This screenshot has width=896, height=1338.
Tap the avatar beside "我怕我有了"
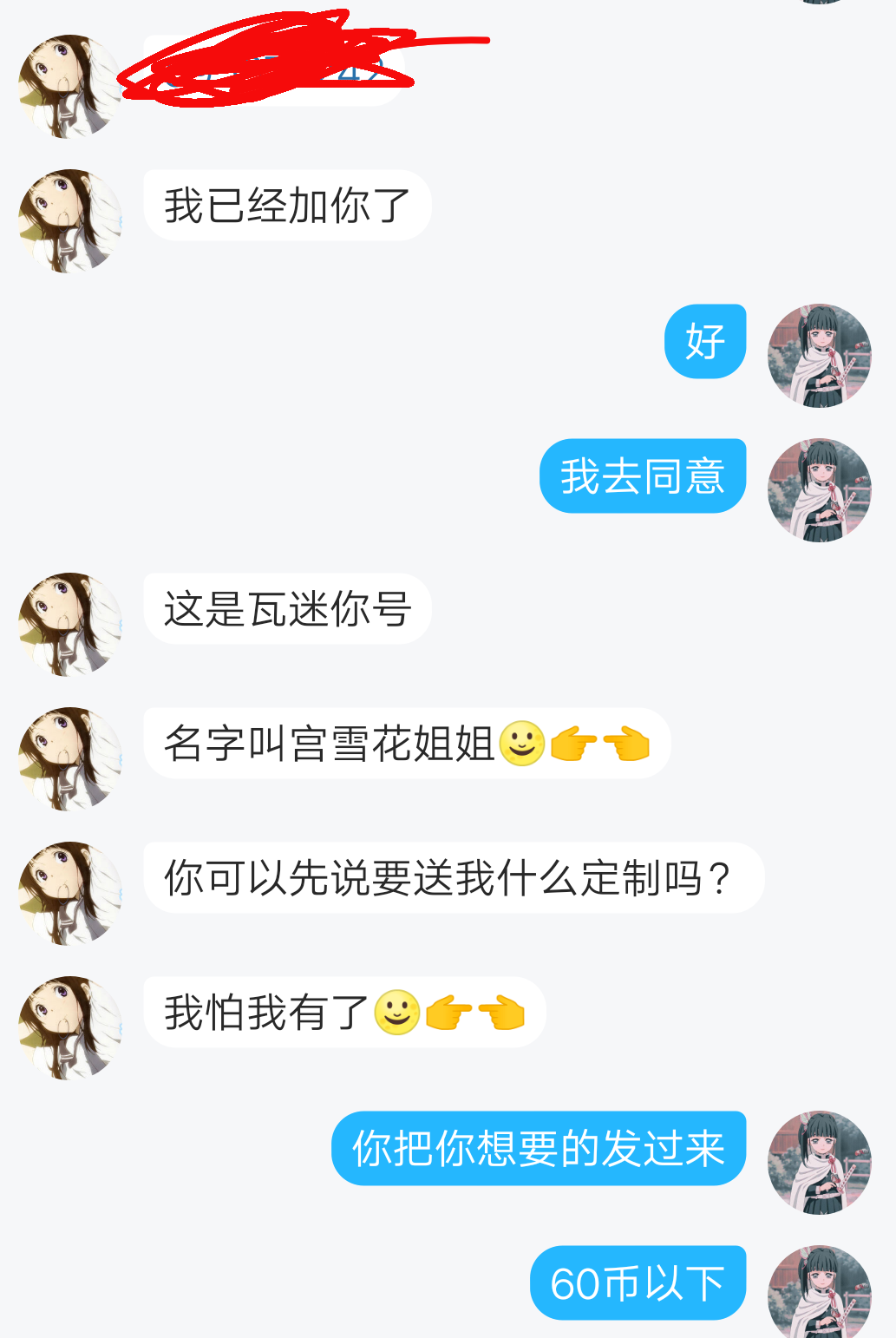click(70, 1027)
